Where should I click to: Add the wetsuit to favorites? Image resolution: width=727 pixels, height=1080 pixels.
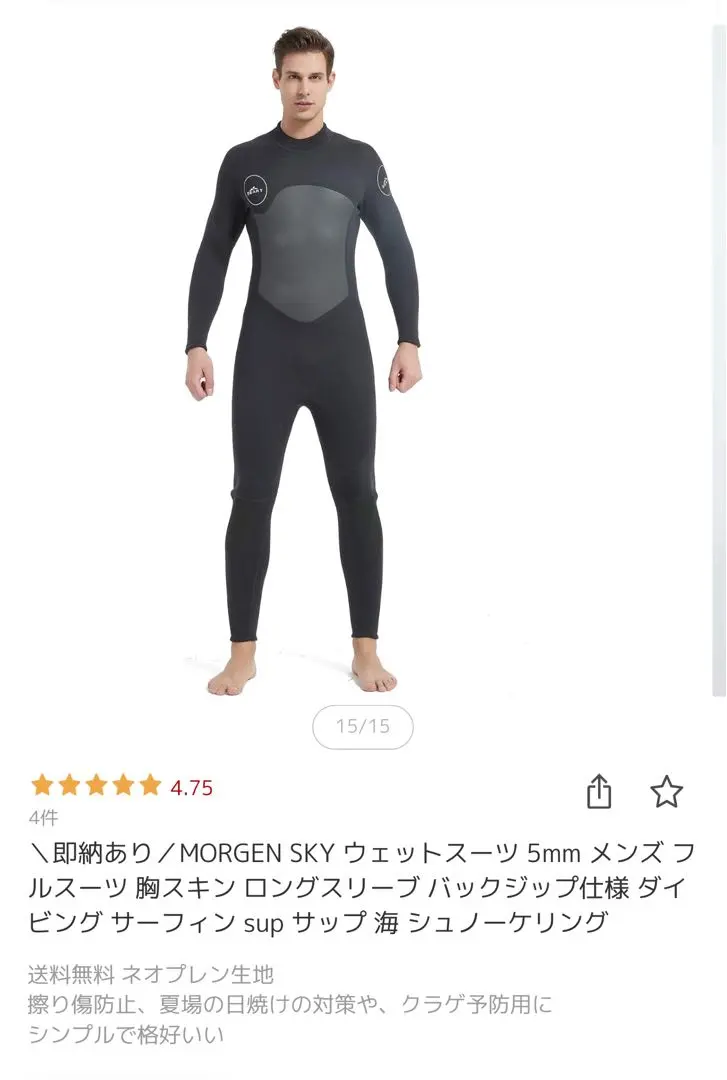[666, 791]
